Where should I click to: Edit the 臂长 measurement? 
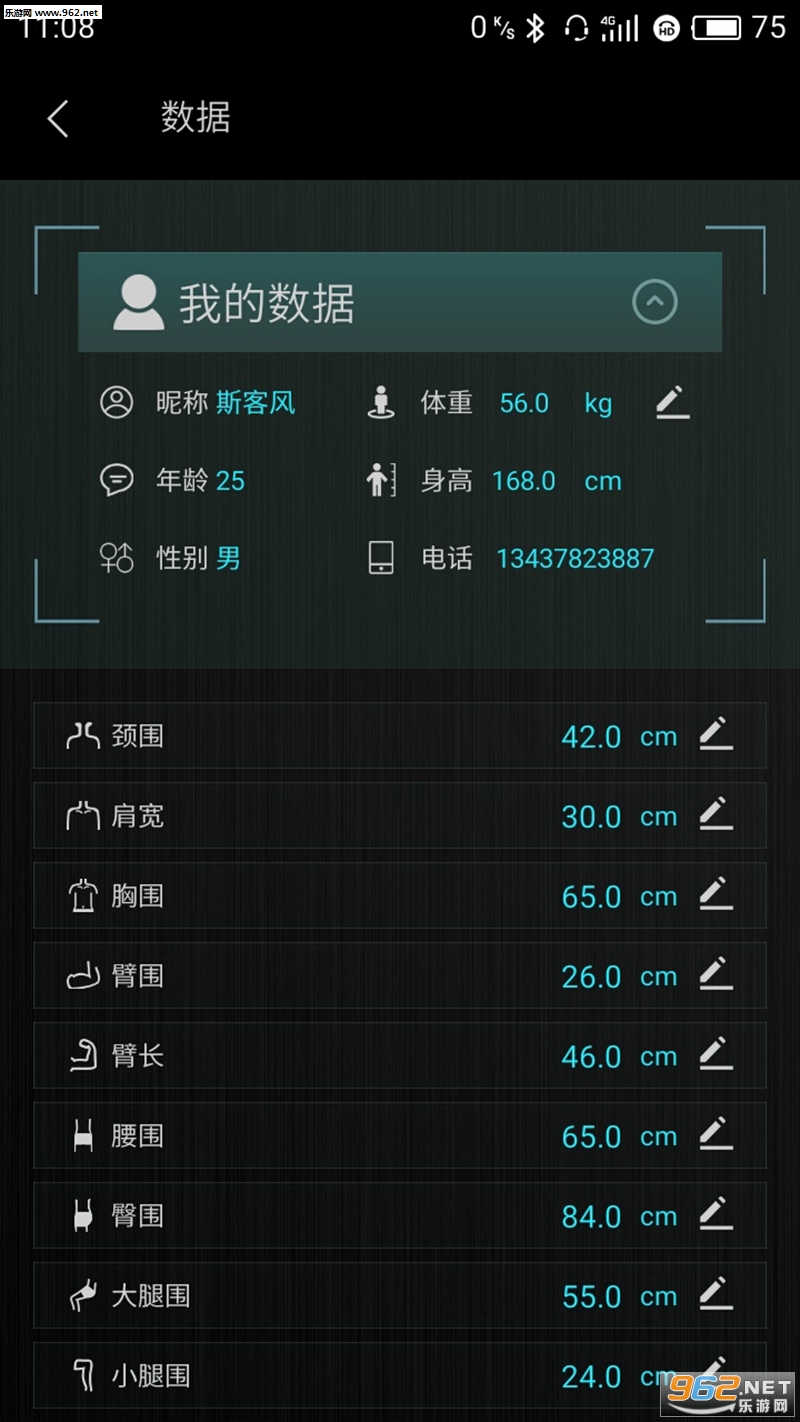[715, 1055]
